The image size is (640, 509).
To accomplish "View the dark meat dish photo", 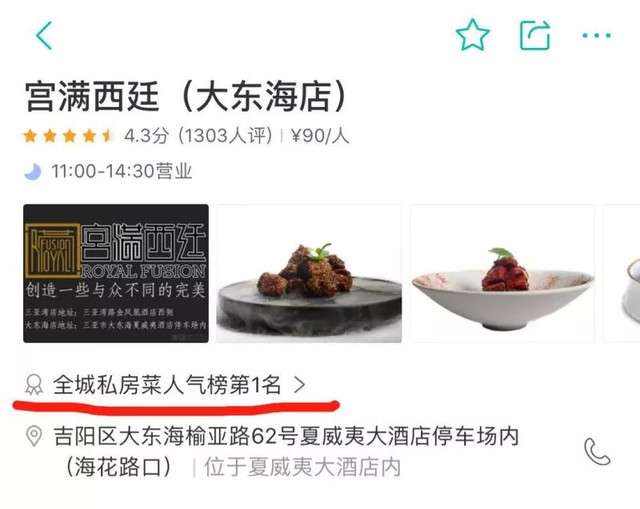I will click(x=309, y=273).
